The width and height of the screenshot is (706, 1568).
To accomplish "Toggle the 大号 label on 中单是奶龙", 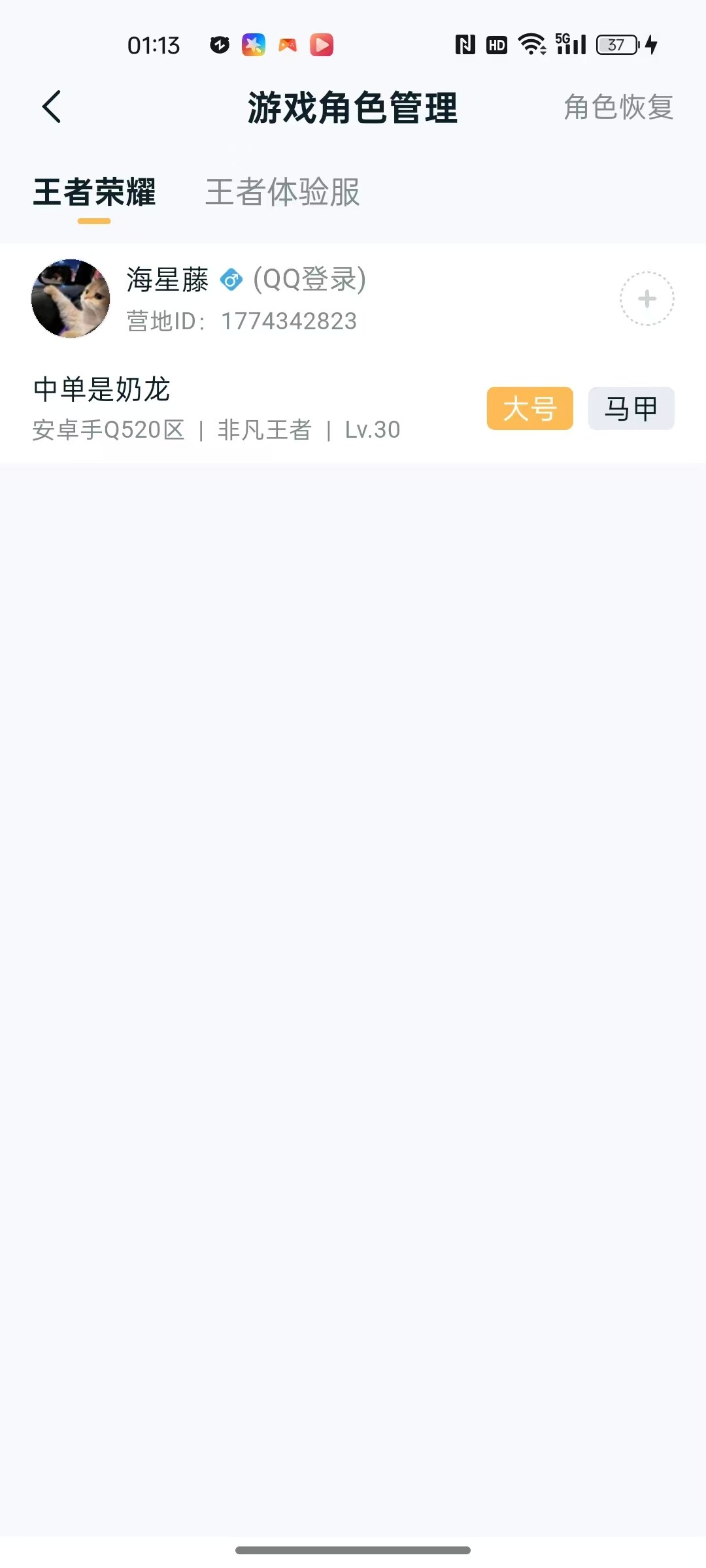I will tap(529, 408).
